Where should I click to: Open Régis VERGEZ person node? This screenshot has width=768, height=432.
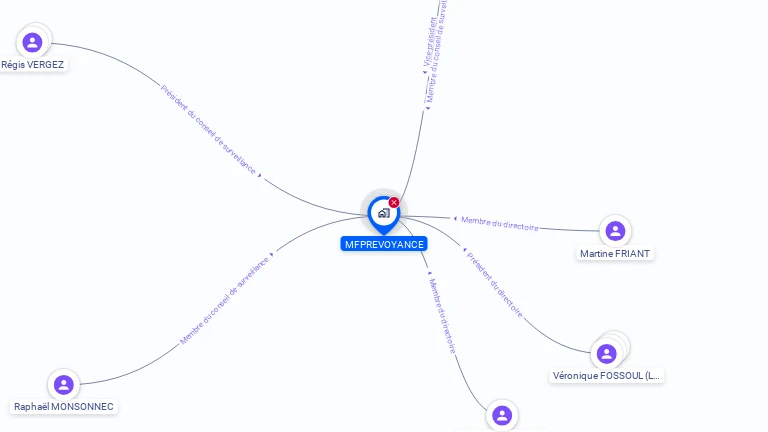32,42
